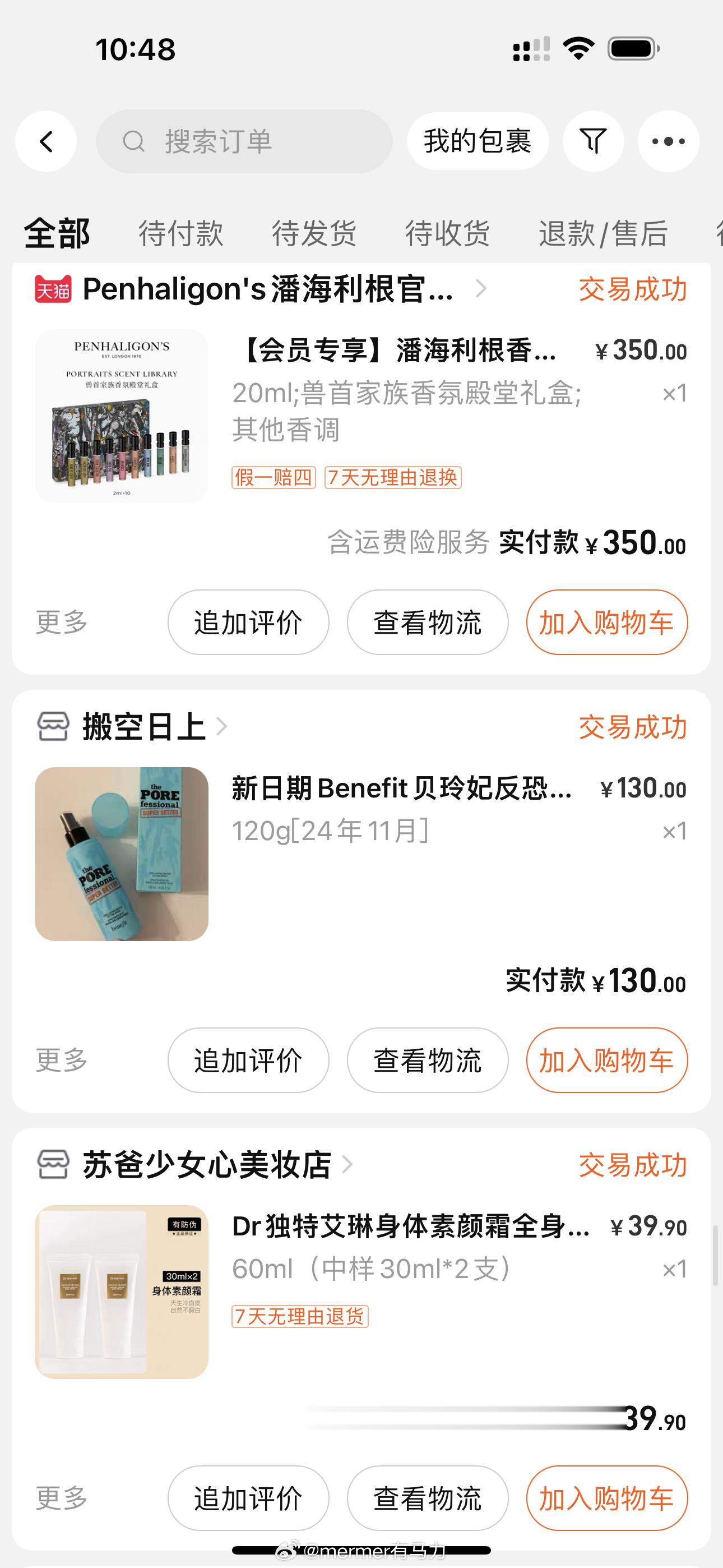Switch to the 待付款 tab

180,234
